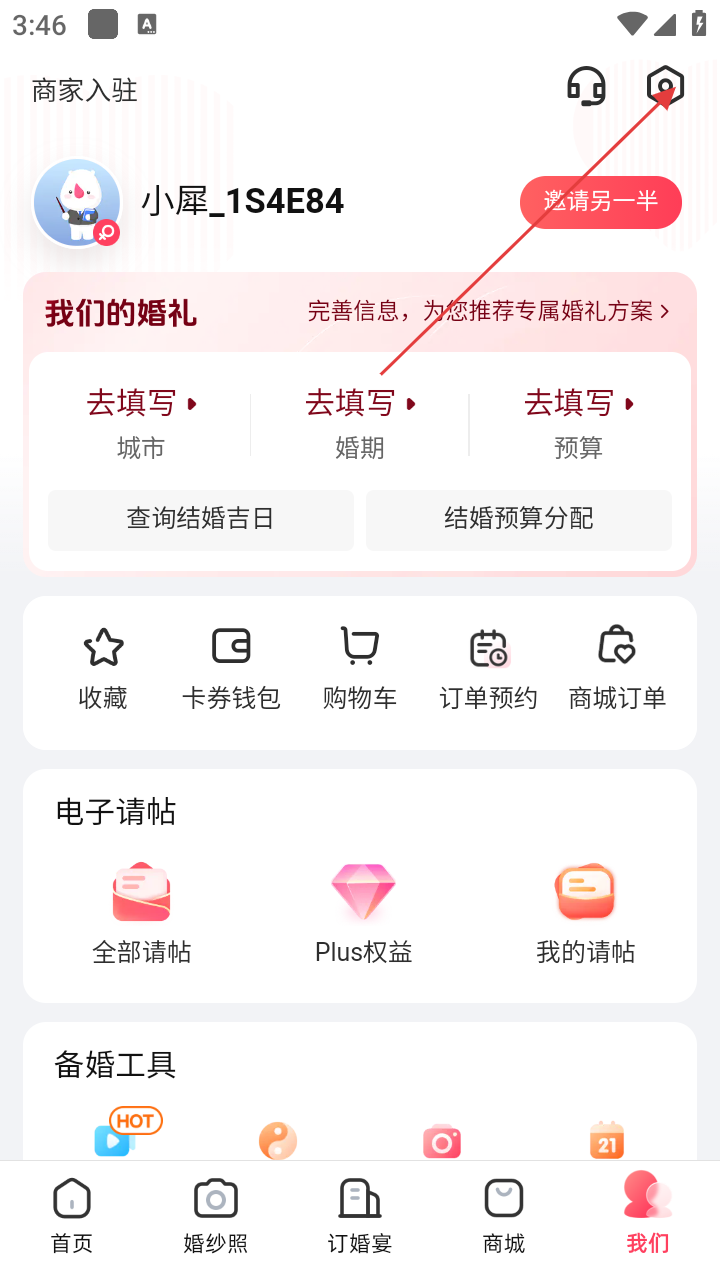720x1280 pixels.
Task: Open customer service headset icon
Action: 586,87
